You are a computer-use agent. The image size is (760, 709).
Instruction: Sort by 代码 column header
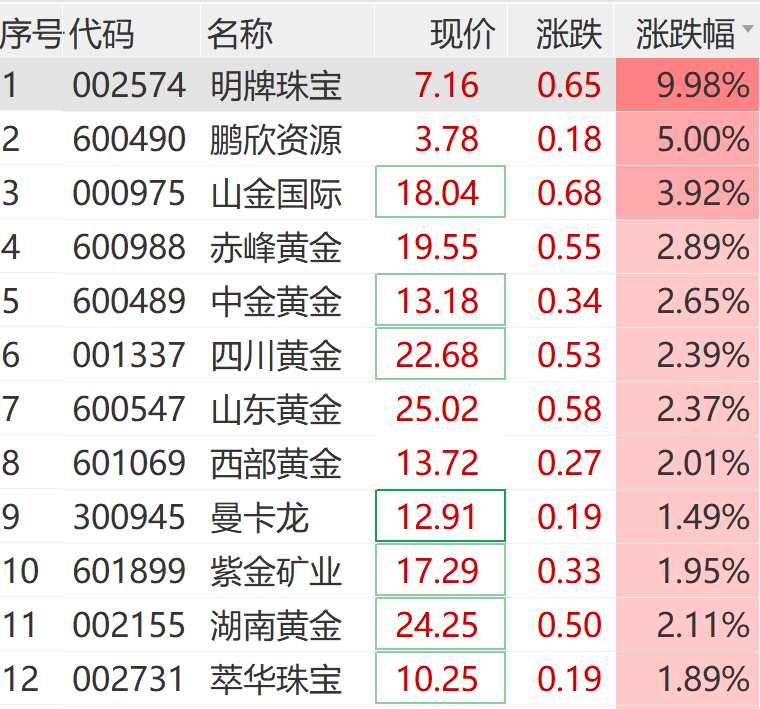point(101,34)
